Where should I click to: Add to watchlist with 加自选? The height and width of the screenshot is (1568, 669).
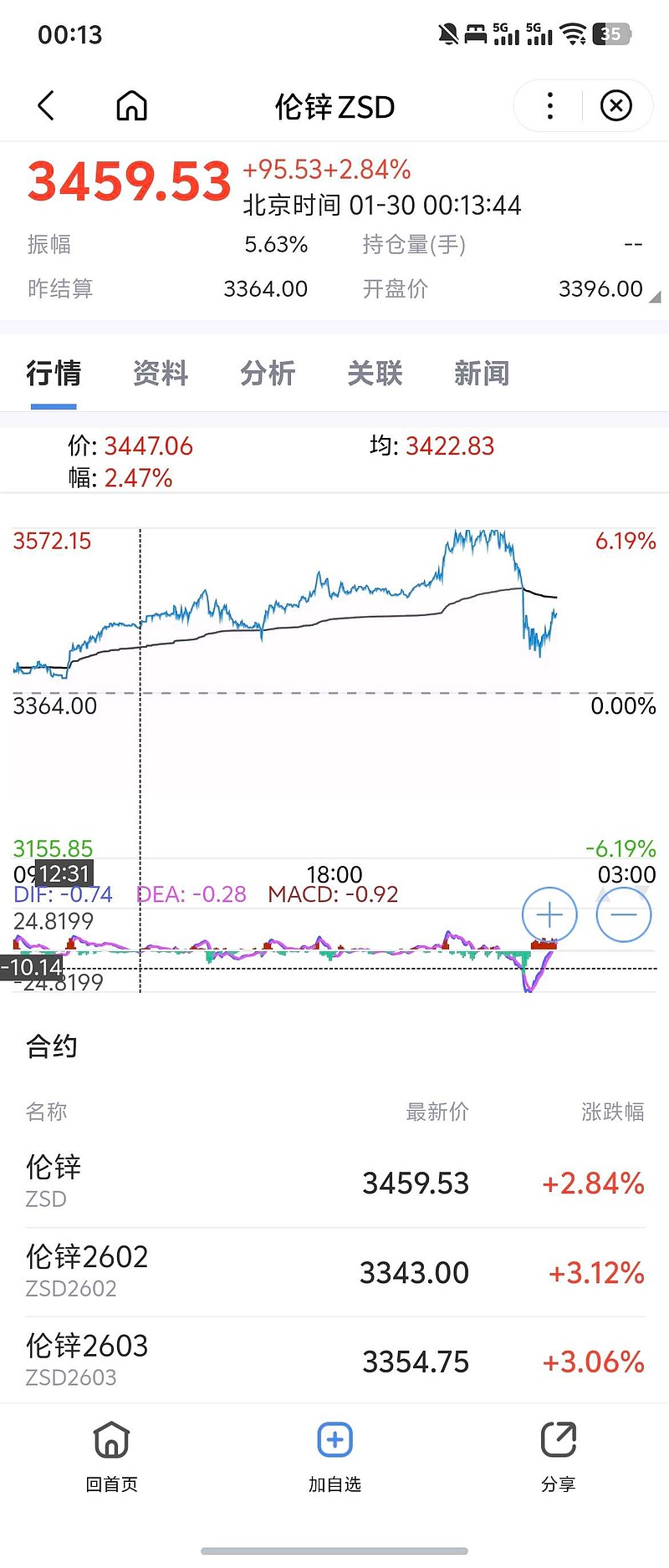click(334, 1456)
